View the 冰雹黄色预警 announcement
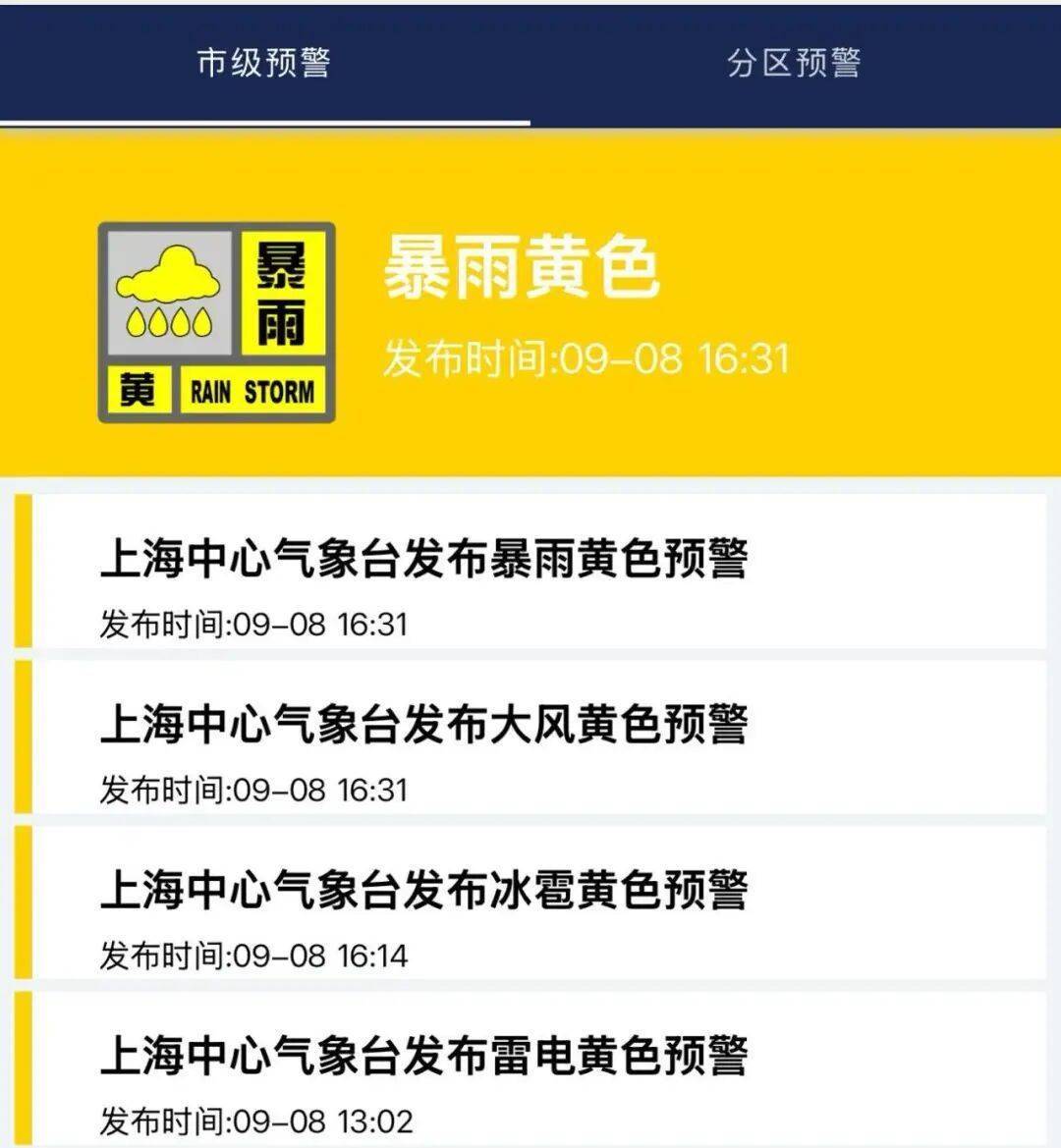 click(x=530, y=903)
